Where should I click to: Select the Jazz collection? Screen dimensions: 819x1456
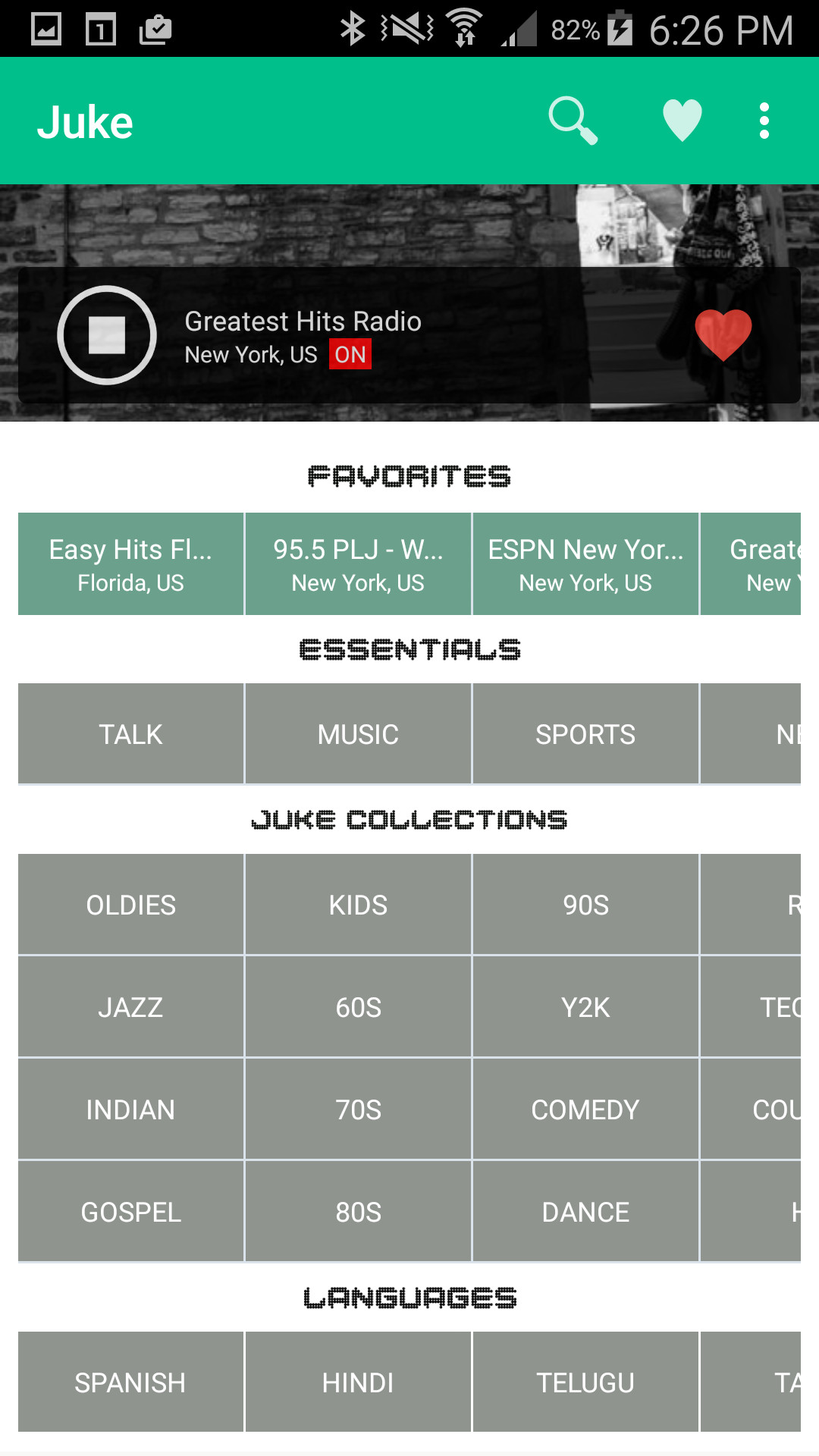click(130, 1007)
